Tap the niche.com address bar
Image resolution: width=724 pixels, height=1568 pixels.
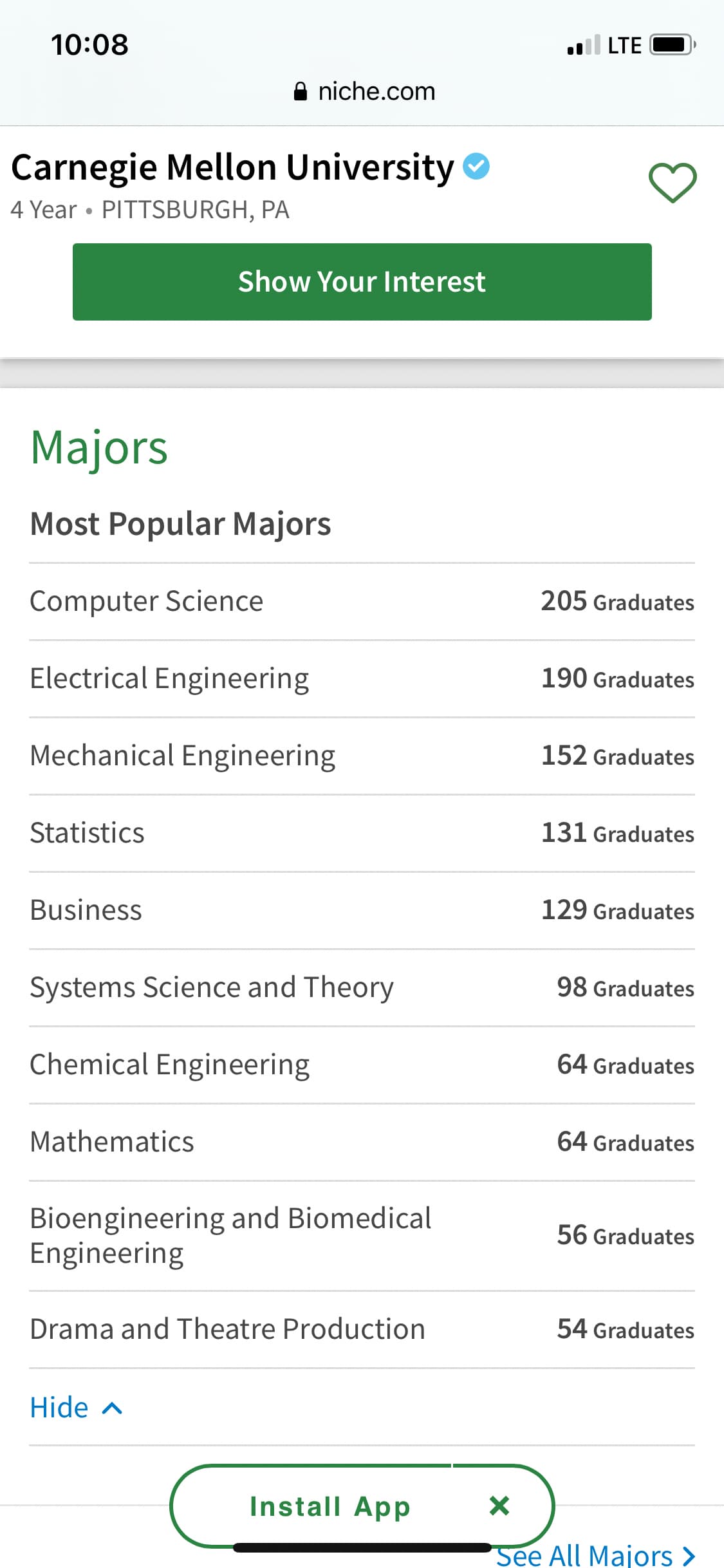pyautogui.click(x=364, y=91)
